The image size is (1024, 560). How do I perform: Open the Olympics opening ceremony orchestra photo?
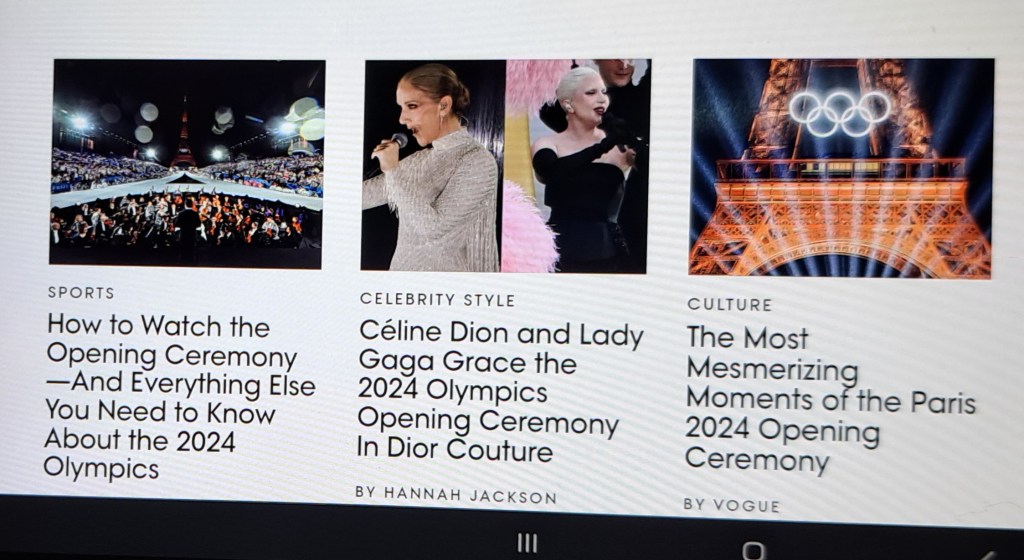[x=187, y=163]
